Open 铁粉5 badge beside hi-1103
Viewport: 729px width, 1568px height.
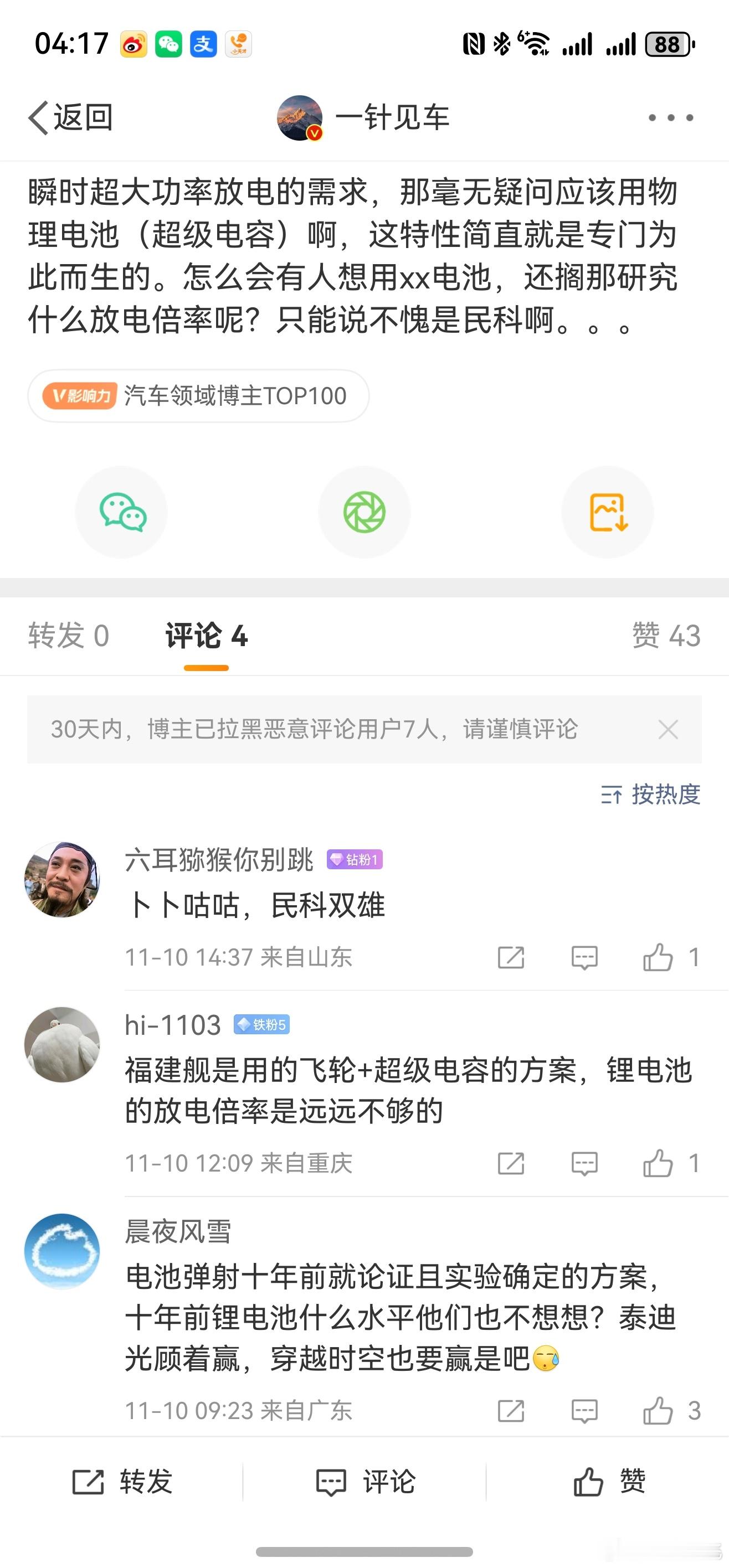(261, 1025)
